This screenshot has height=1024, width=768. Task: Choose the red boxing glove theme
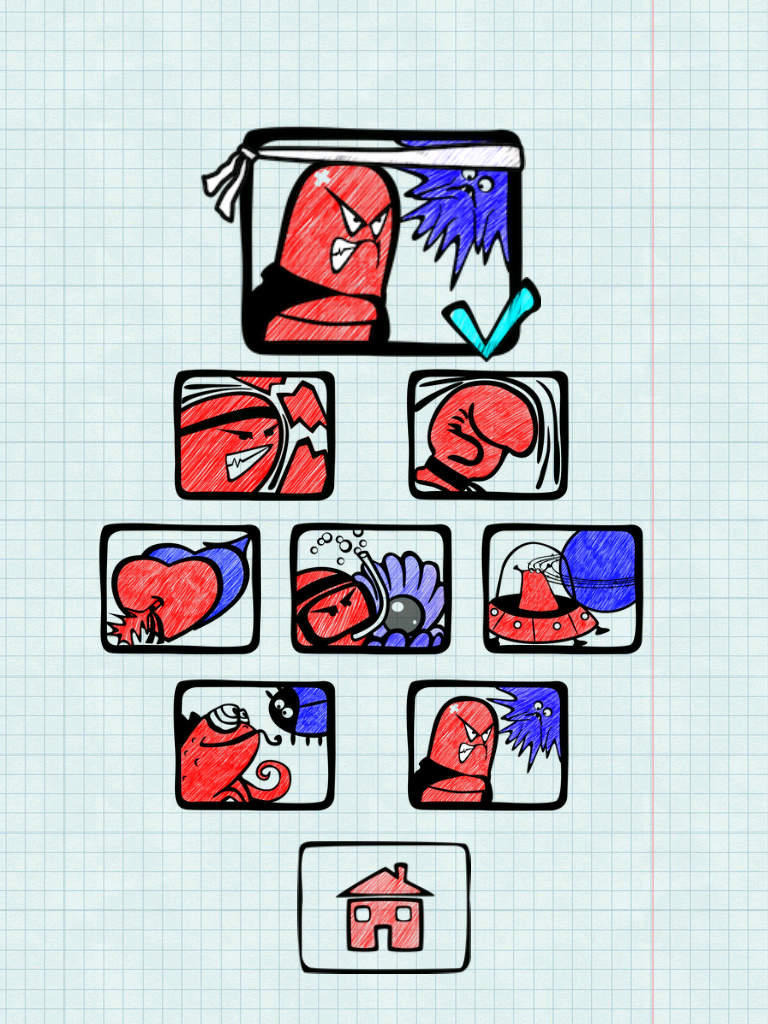[487, 435]
